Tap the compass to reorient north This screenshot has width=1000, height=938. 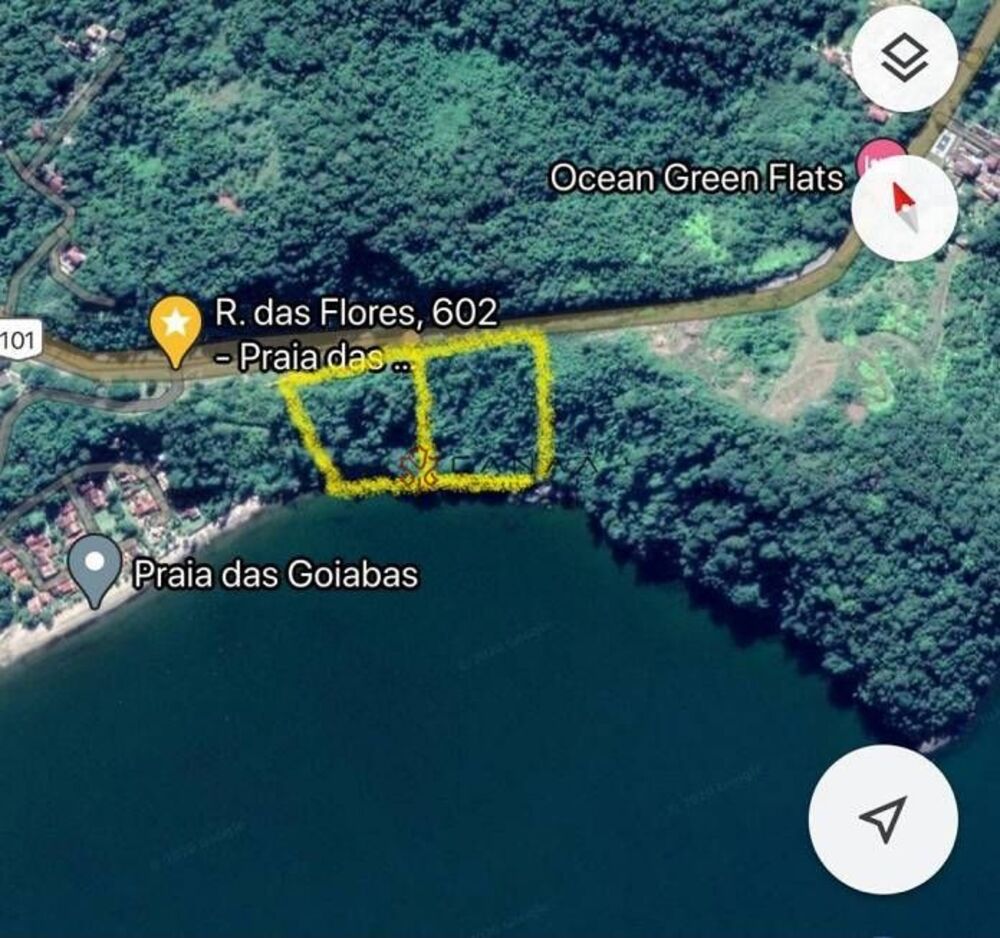(x=904, y=208)
